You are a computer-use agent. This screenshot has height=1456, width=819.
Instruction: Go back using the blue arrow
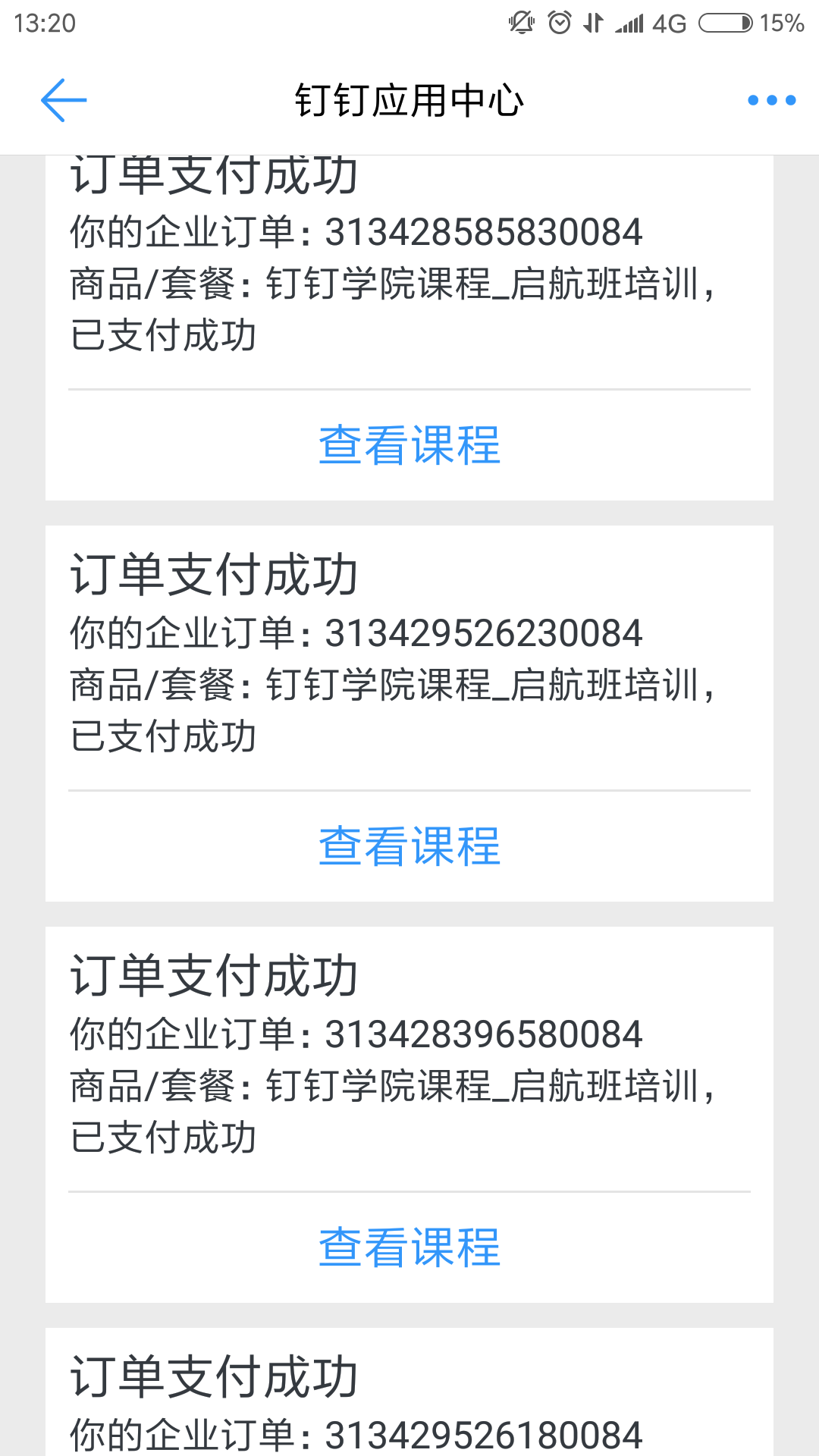coord(64,100)
